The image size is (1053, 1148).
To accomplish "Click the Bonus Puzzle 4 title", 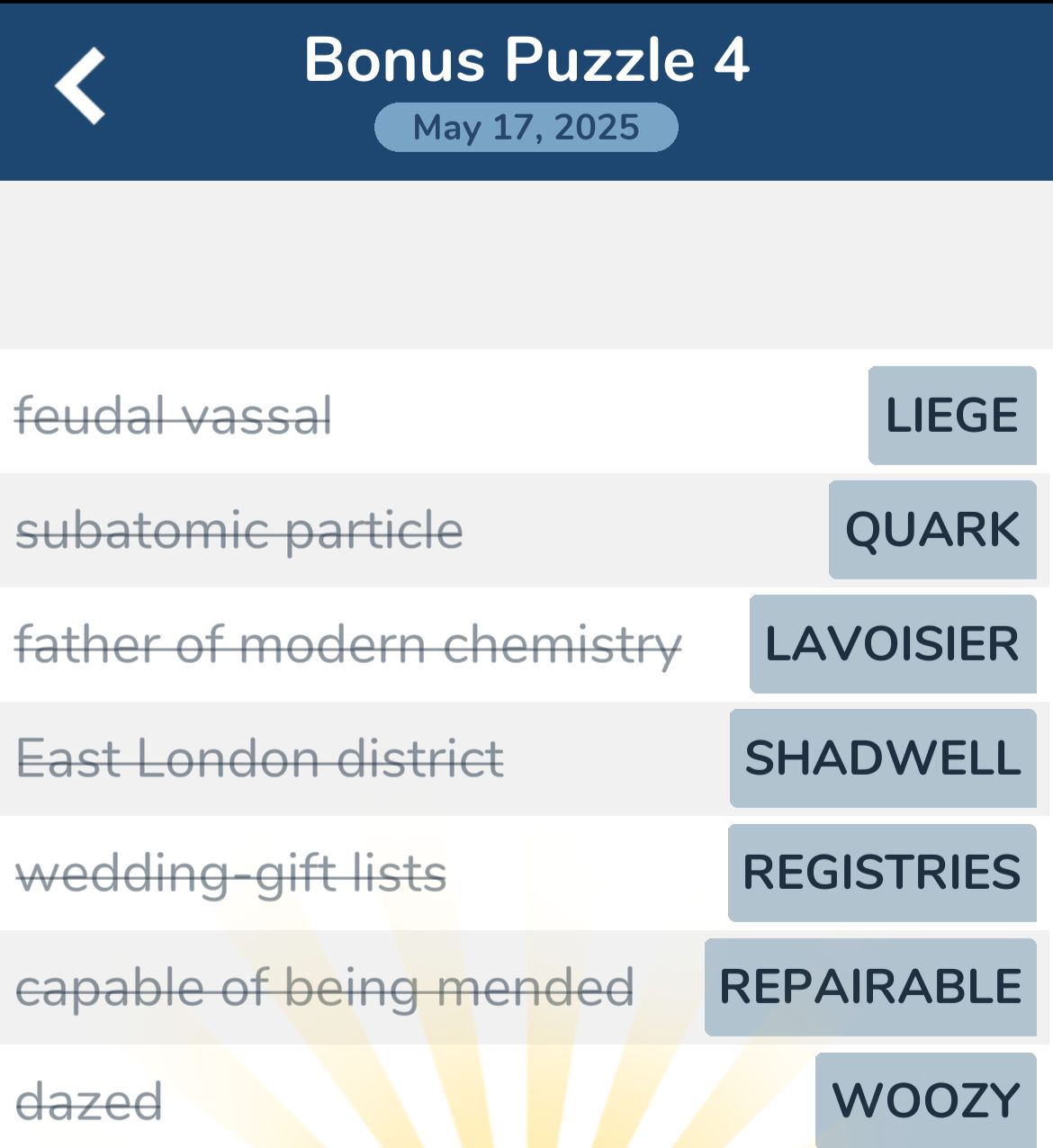I will click(526, 60).
